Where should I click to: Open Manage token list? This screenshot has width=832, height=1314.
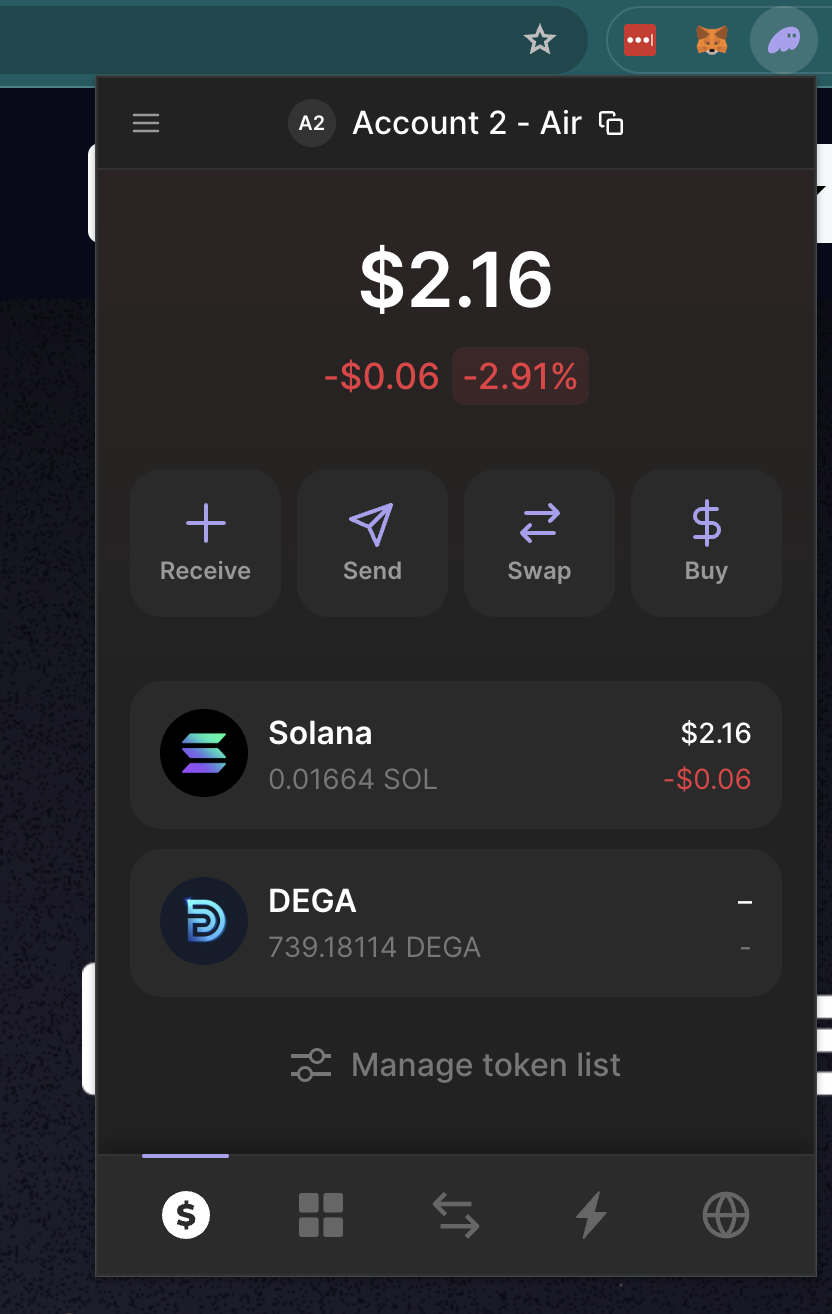[455, 1065]
